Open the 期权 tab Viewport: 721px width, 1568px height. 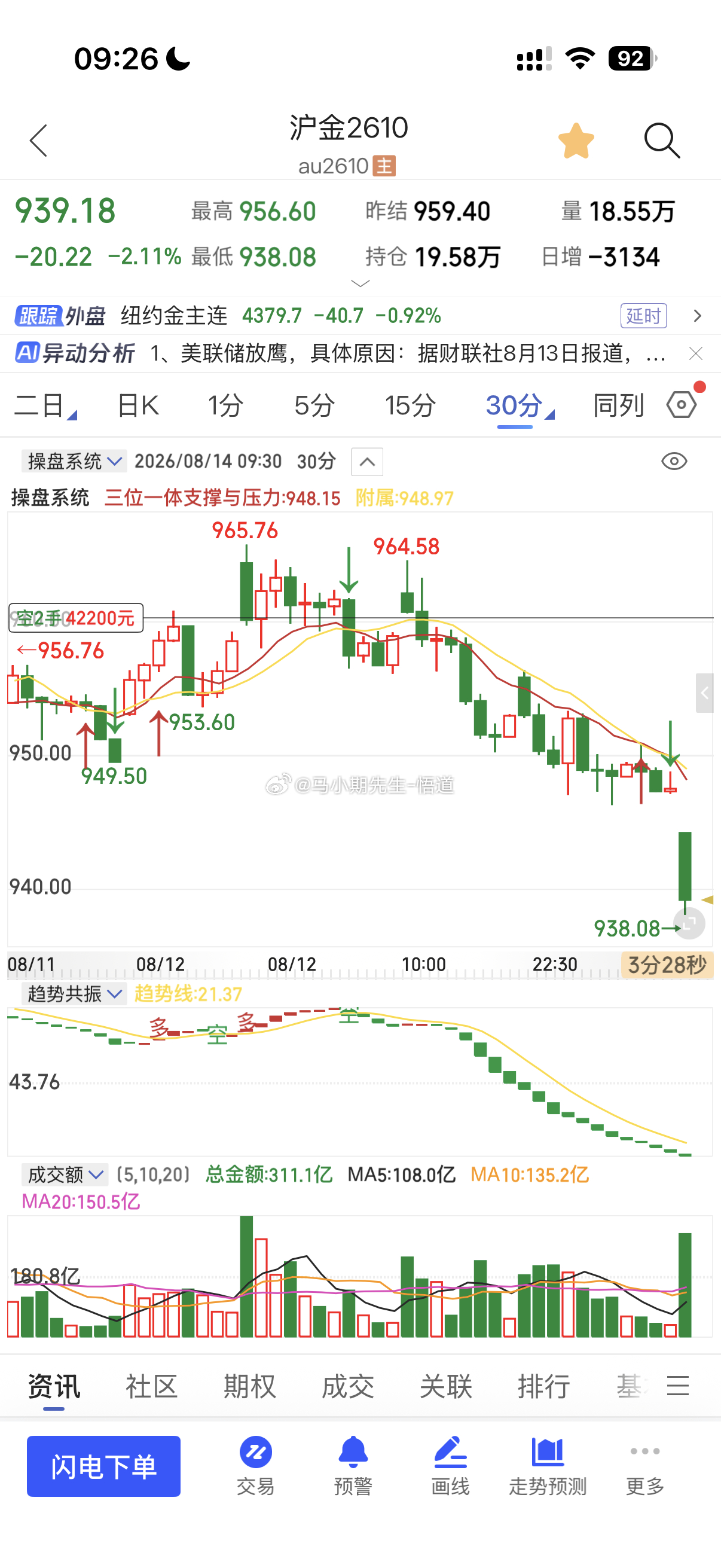pyautogui.click(x=249, y=1386)
